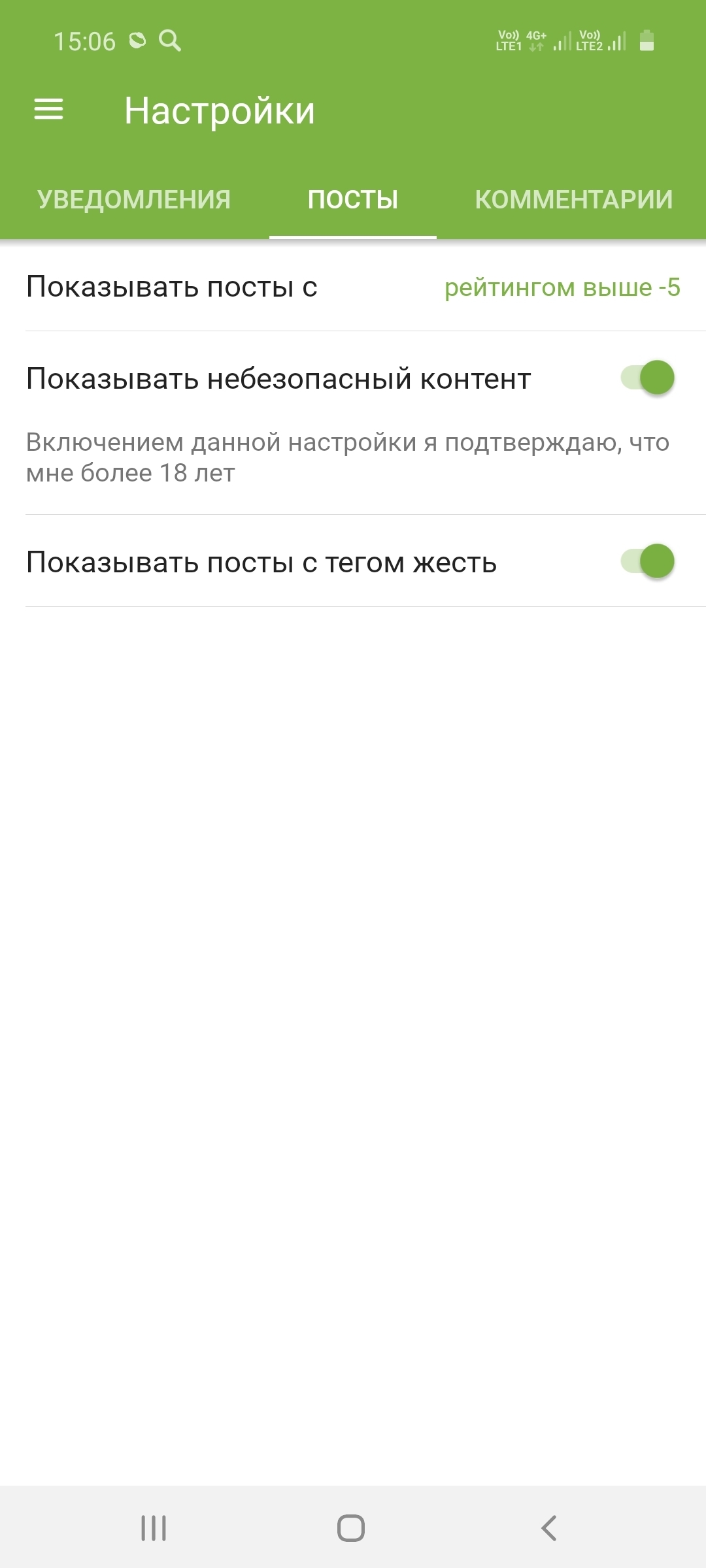Switch to the Комментарии tab
706x1568 pixels.
click(574, 199)
